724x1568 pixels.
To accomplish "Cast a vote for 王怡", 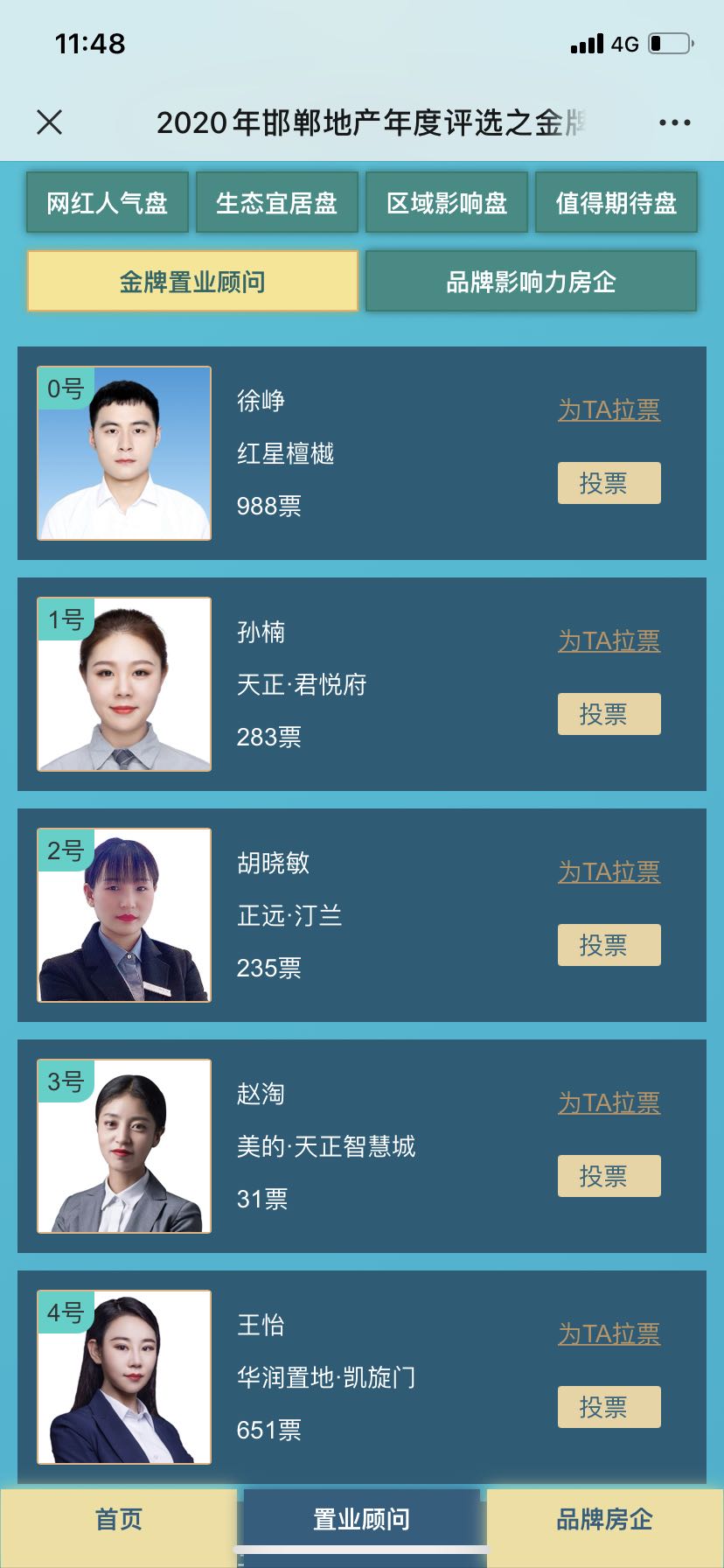I will [609, 1407].
